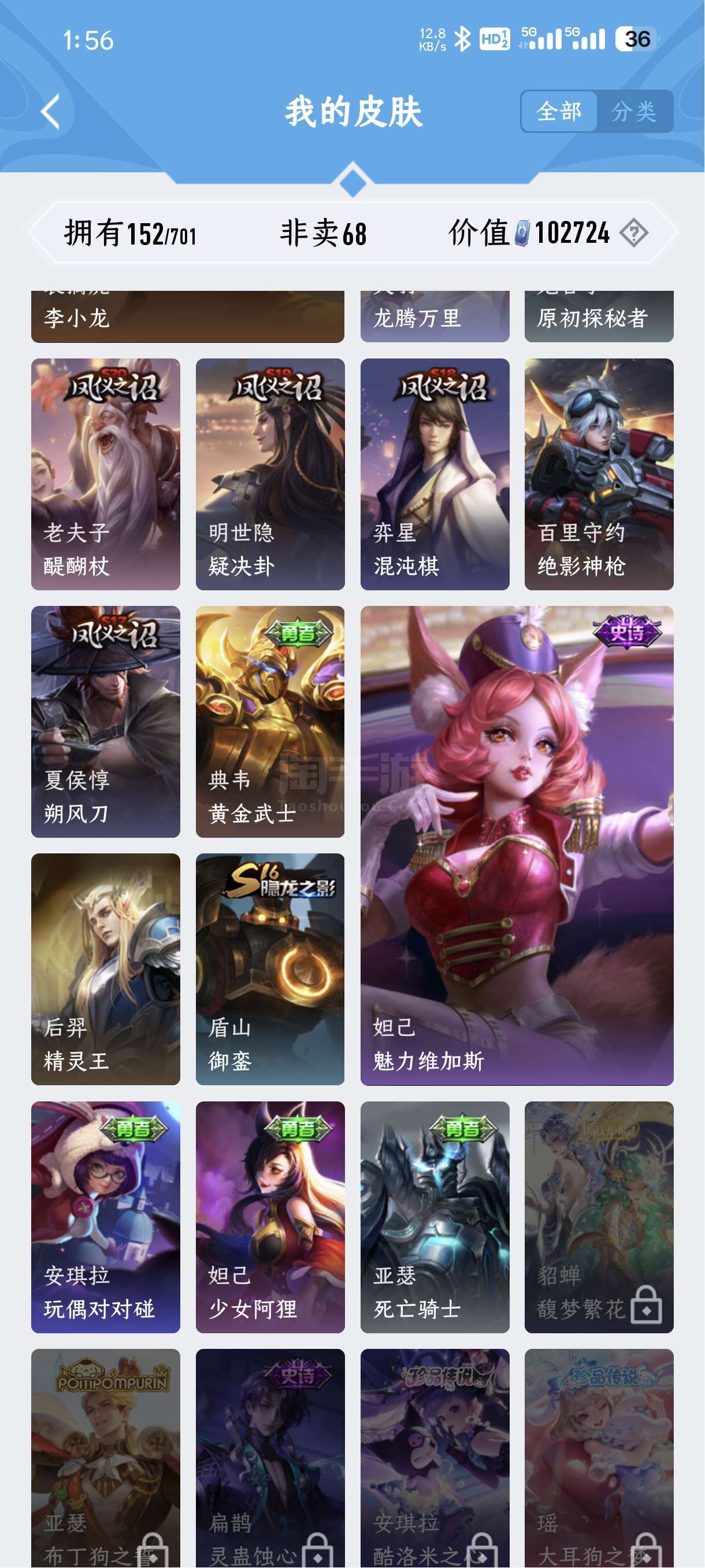View 明世隐 疑决卦 skin

point(270,474)
